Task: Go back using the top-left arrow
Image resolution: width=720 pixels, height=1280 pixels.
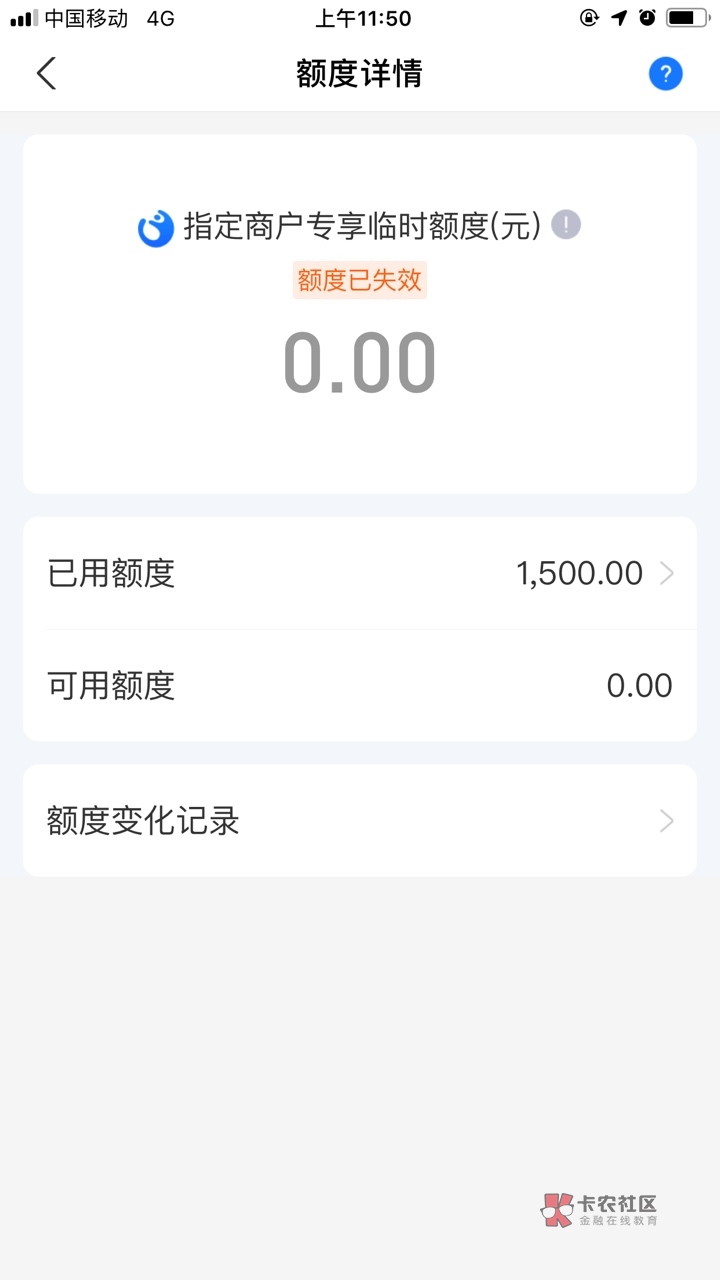Action: 46,74
